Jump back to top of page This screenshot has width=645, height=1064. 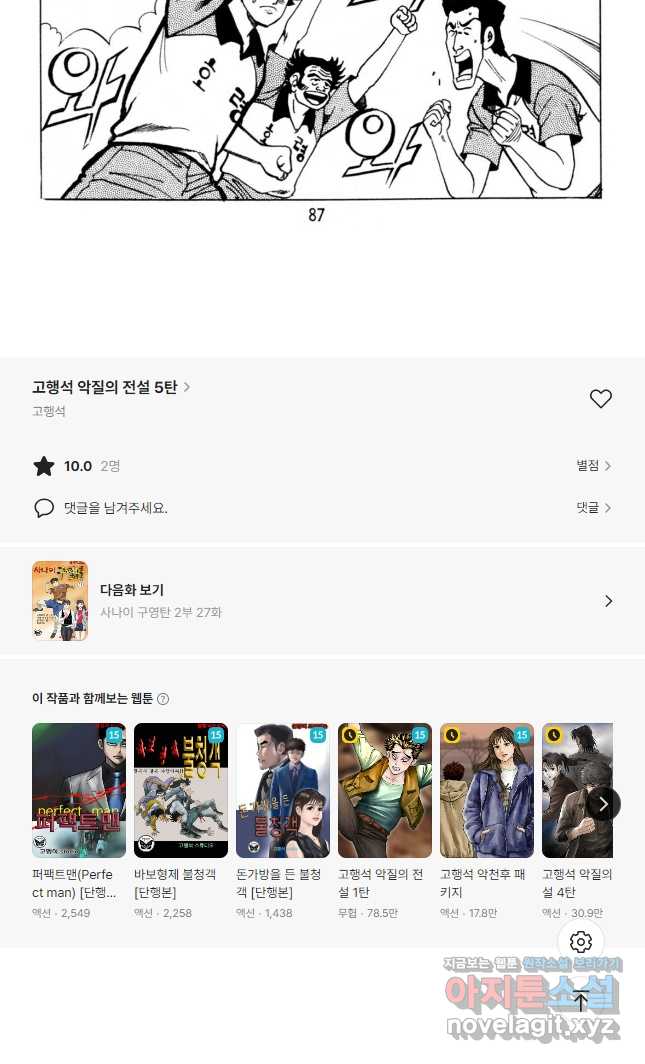click(x=581, y=1001)
